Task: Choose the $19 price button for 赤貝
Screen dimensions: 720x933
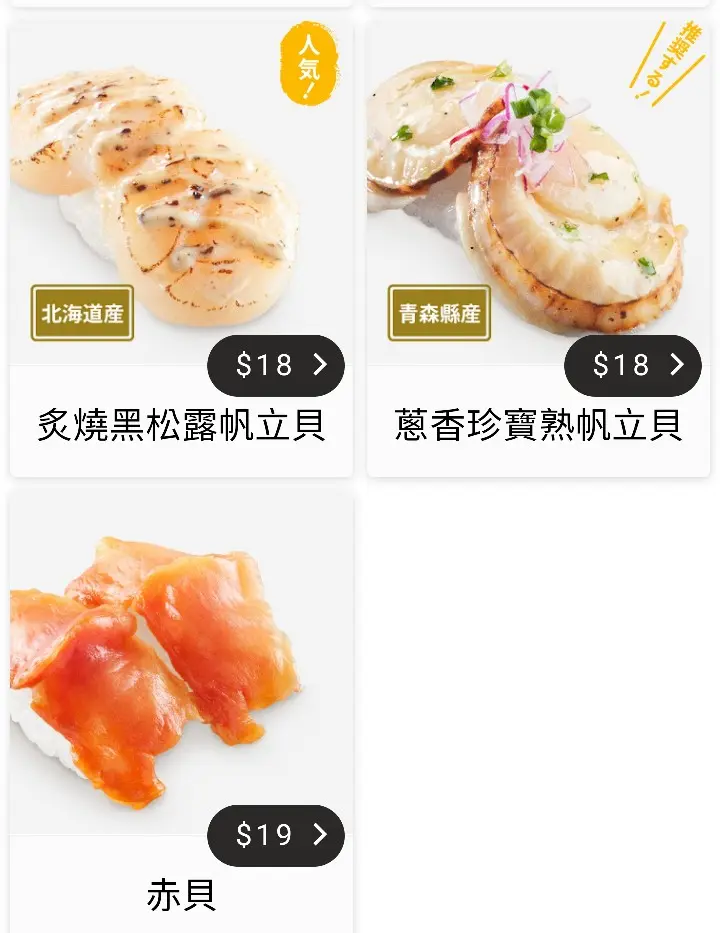Action: (276, 835)
